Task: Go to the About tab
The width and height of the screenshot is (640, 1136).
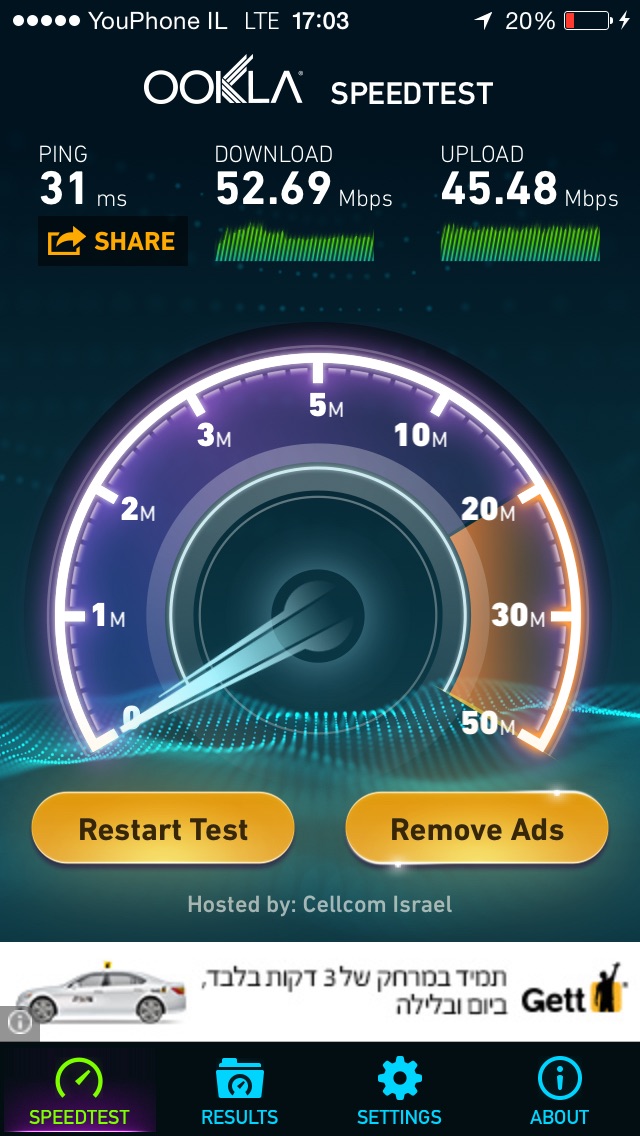Action: pyautogui.click(x=559, y=1091)
